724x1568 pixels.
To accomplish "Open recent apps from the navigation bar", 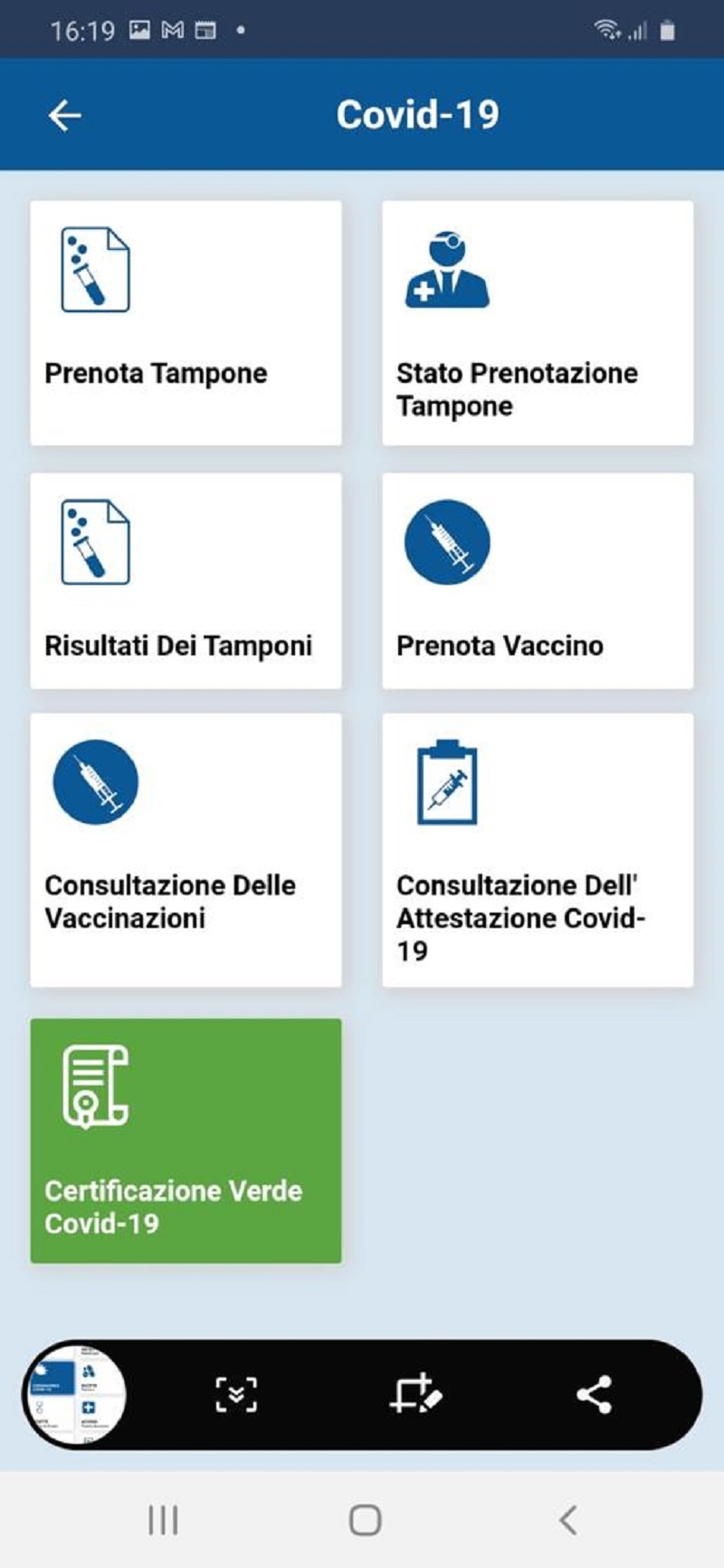I will [163, 1520].
